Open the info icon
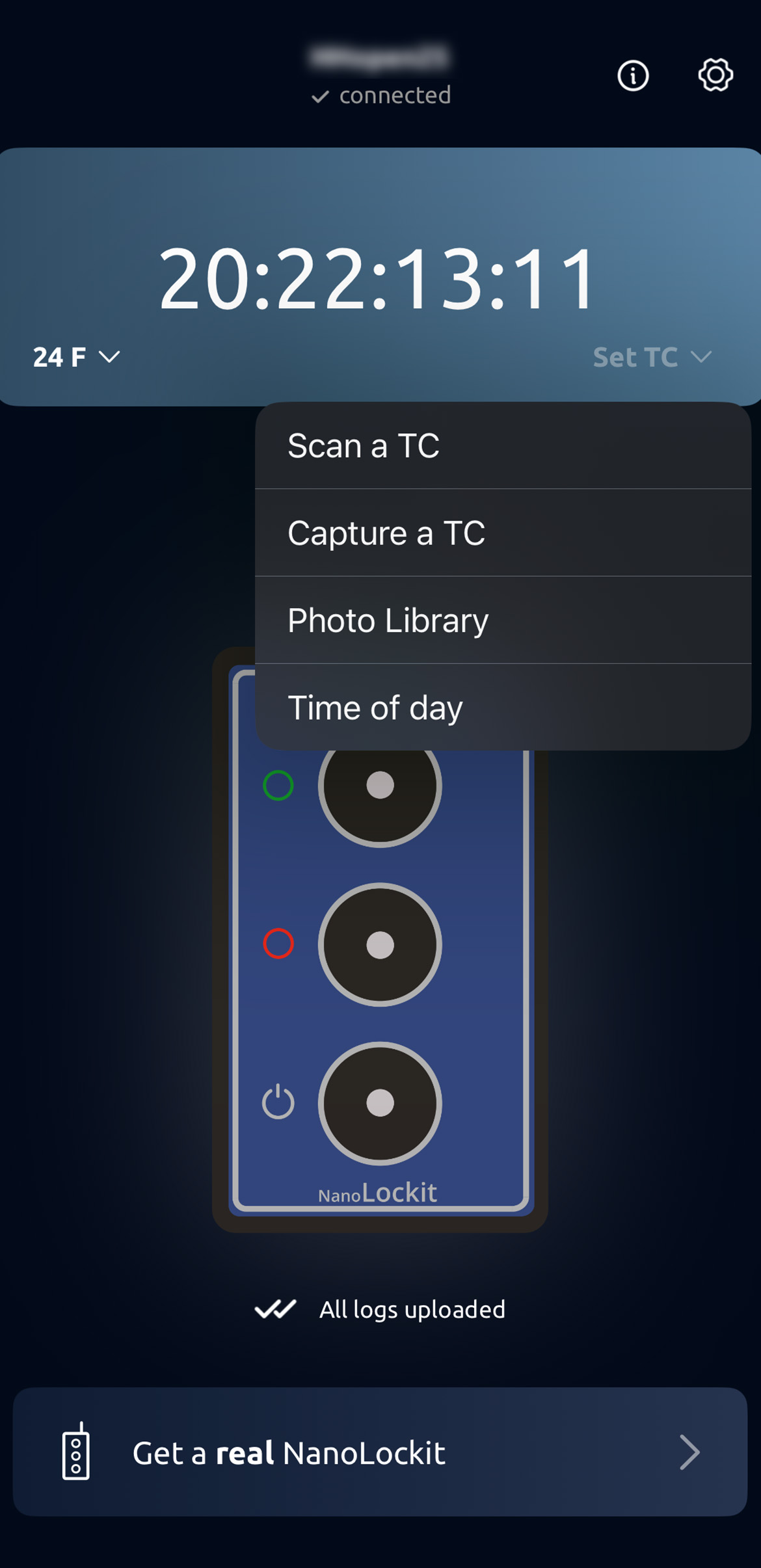761x1568 pixels. tap(632, 76)
